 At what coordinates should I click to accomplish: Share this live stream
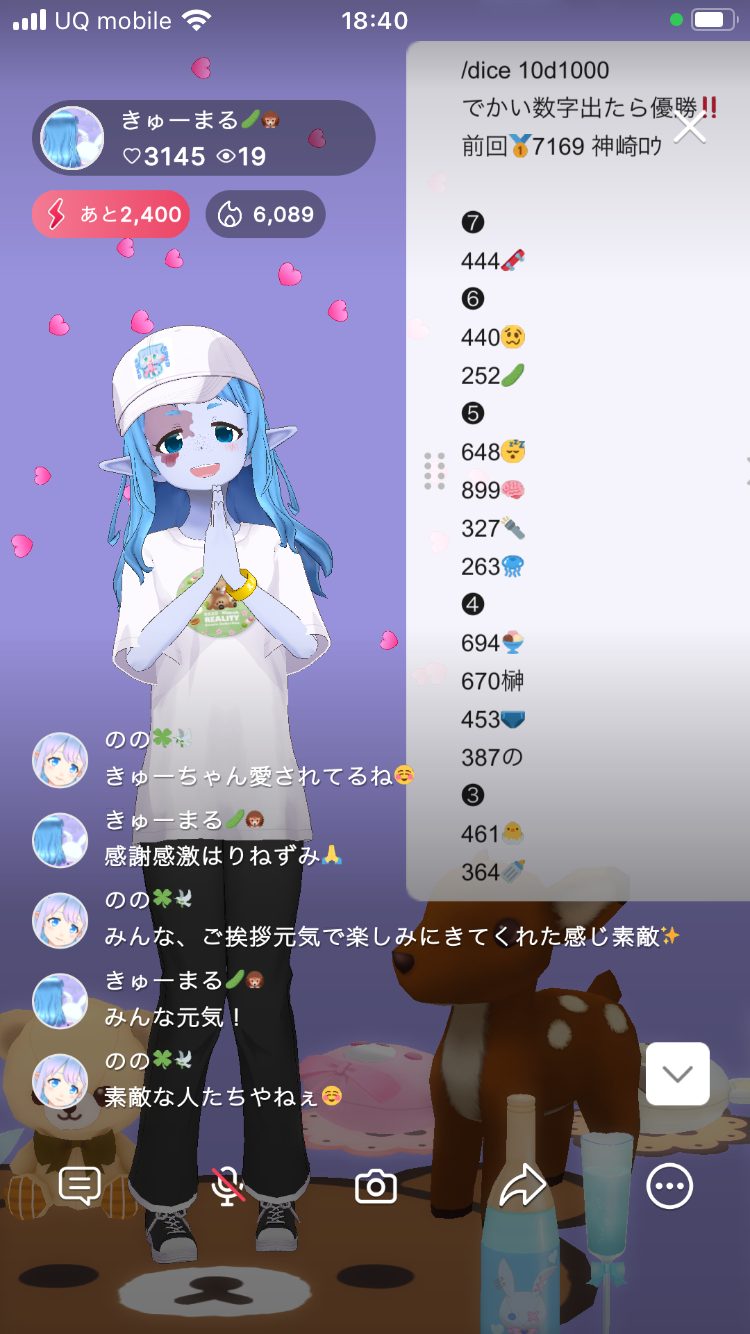coord(522,1187)
